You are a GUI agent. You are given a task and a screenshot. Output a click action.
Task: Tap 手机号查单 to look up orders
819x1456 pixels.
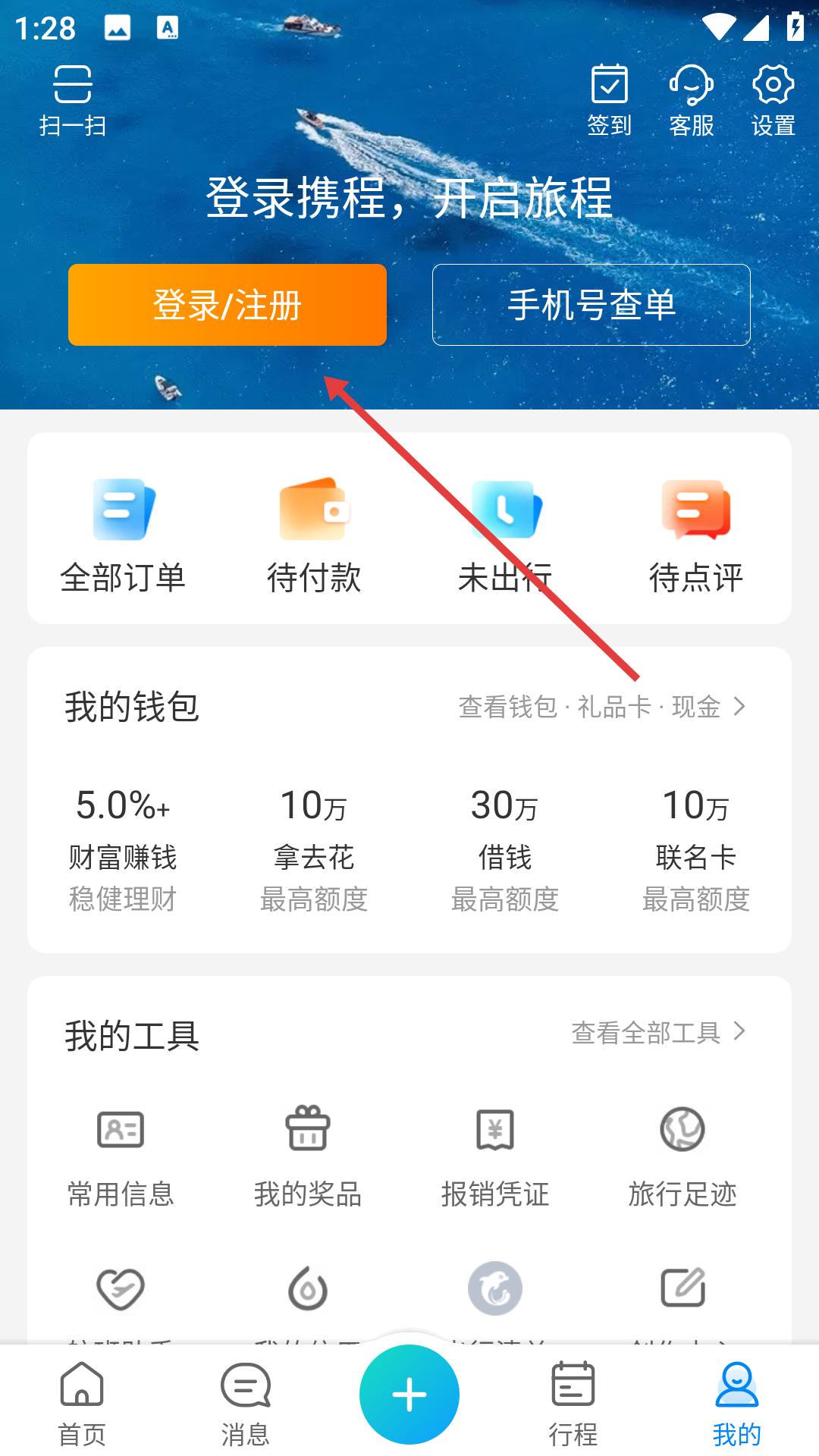591,305
